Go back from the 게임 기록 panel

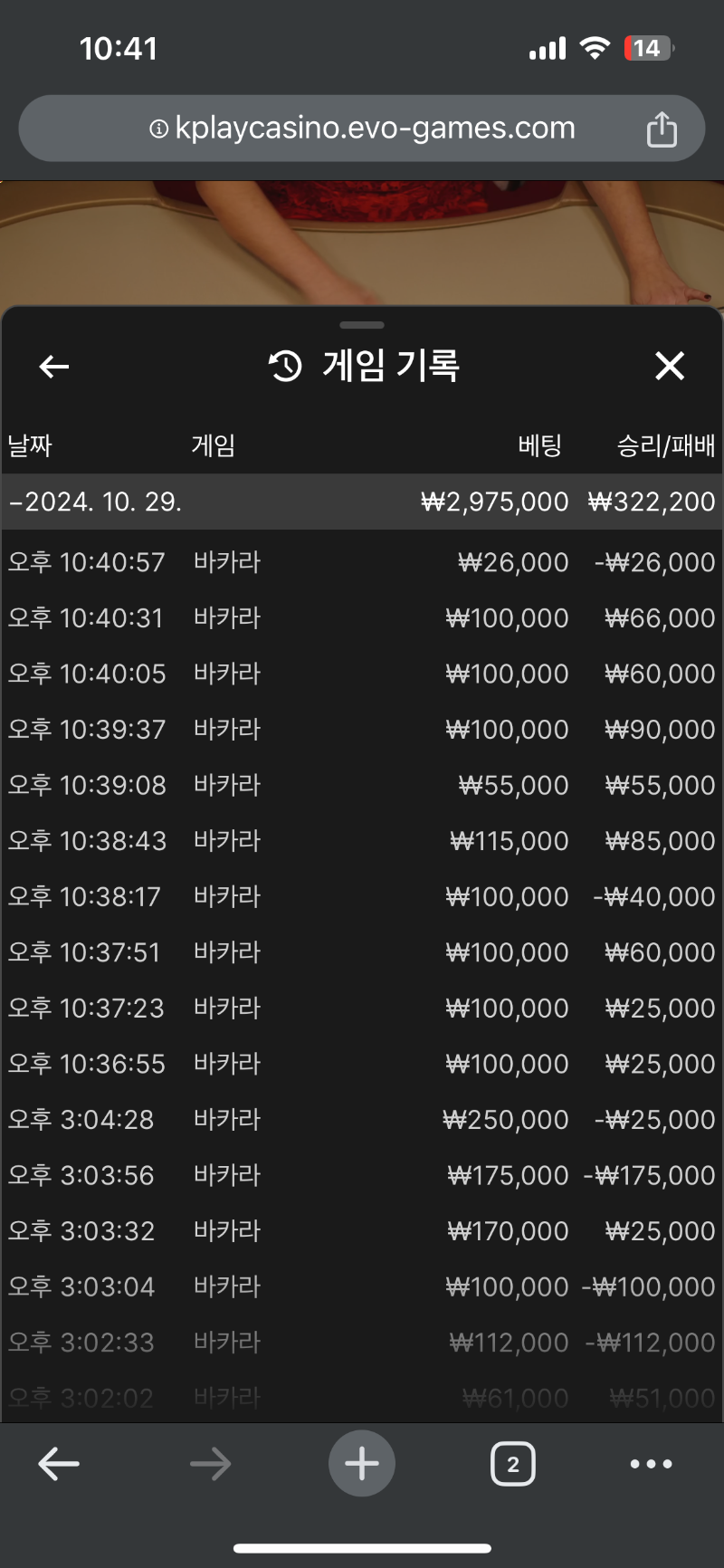54,367
